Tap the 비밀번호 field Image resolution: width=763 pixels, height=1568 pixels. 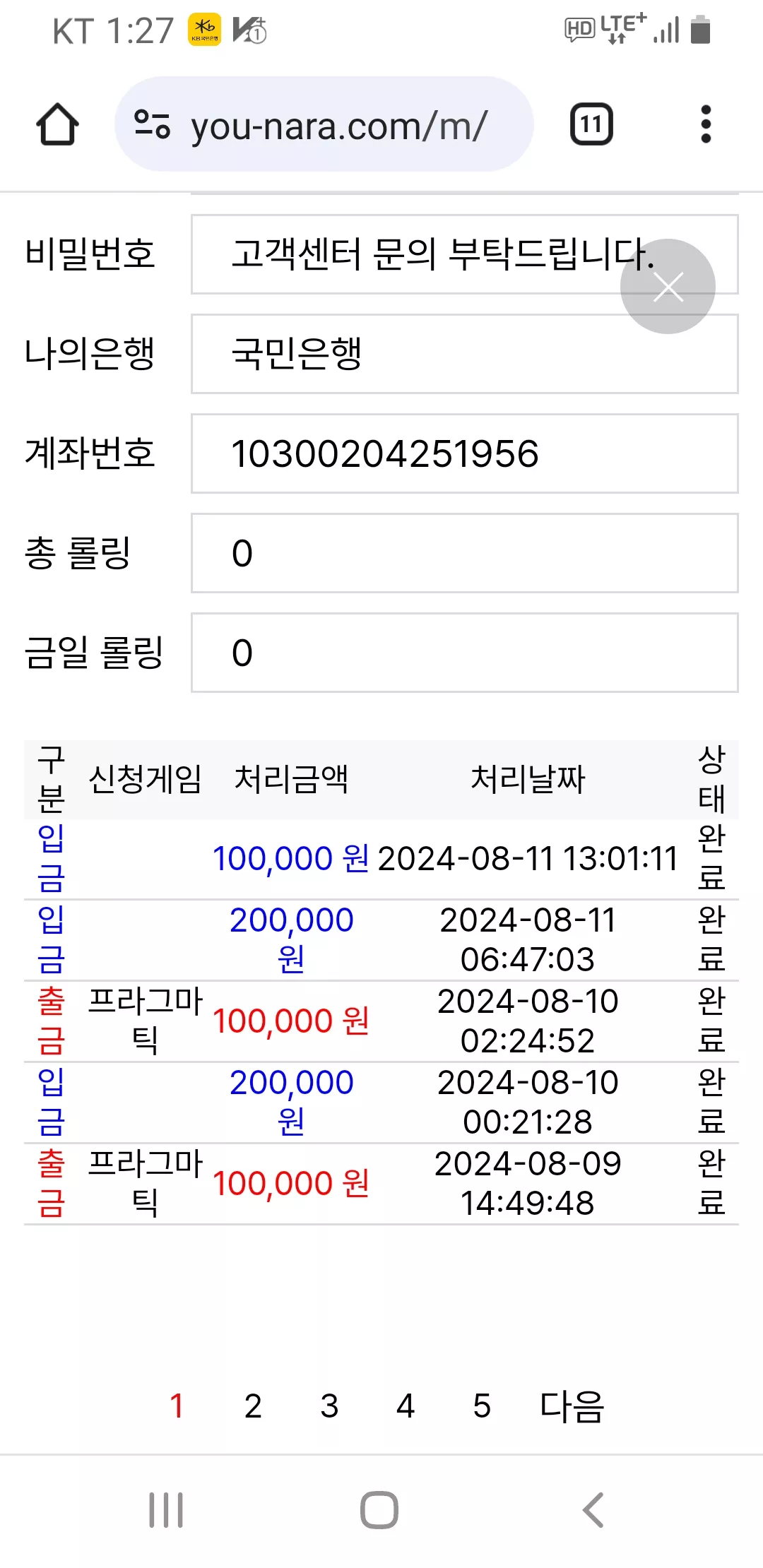465,254
